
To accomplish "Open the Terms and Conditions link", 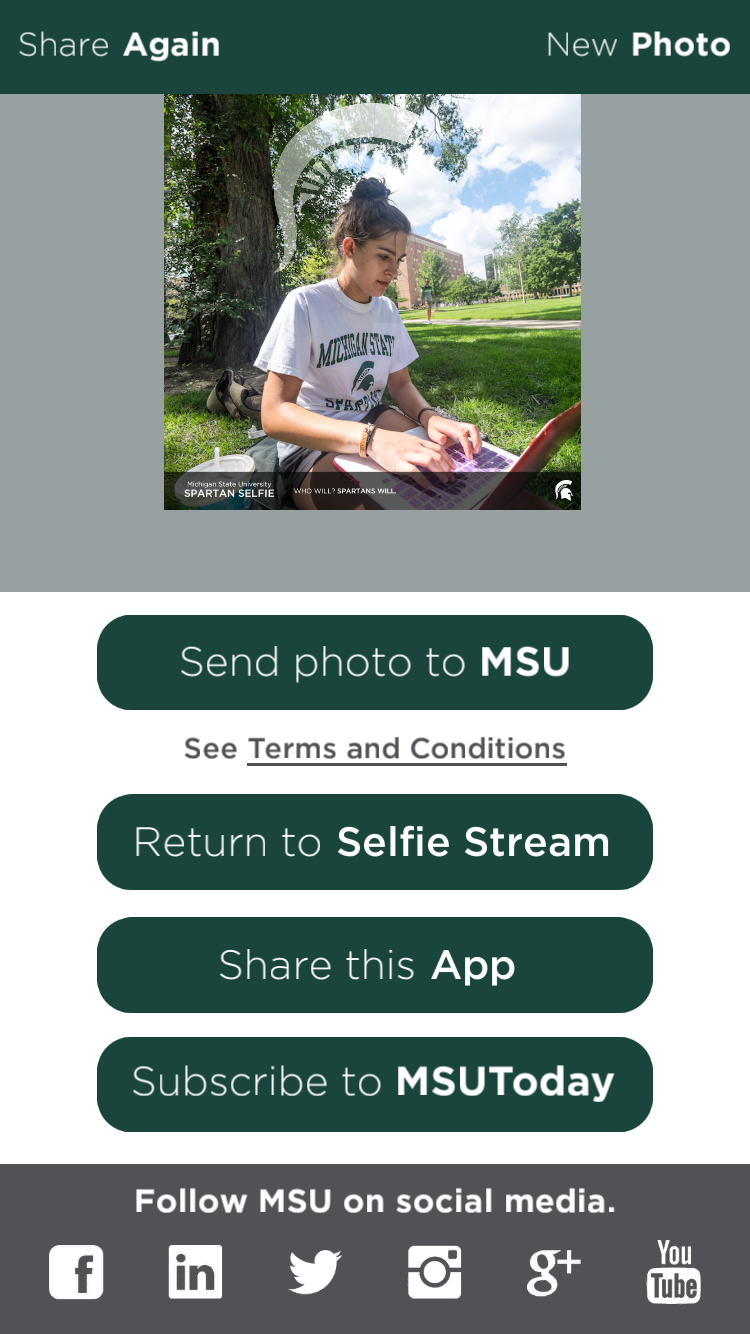I will coord(406,749).
